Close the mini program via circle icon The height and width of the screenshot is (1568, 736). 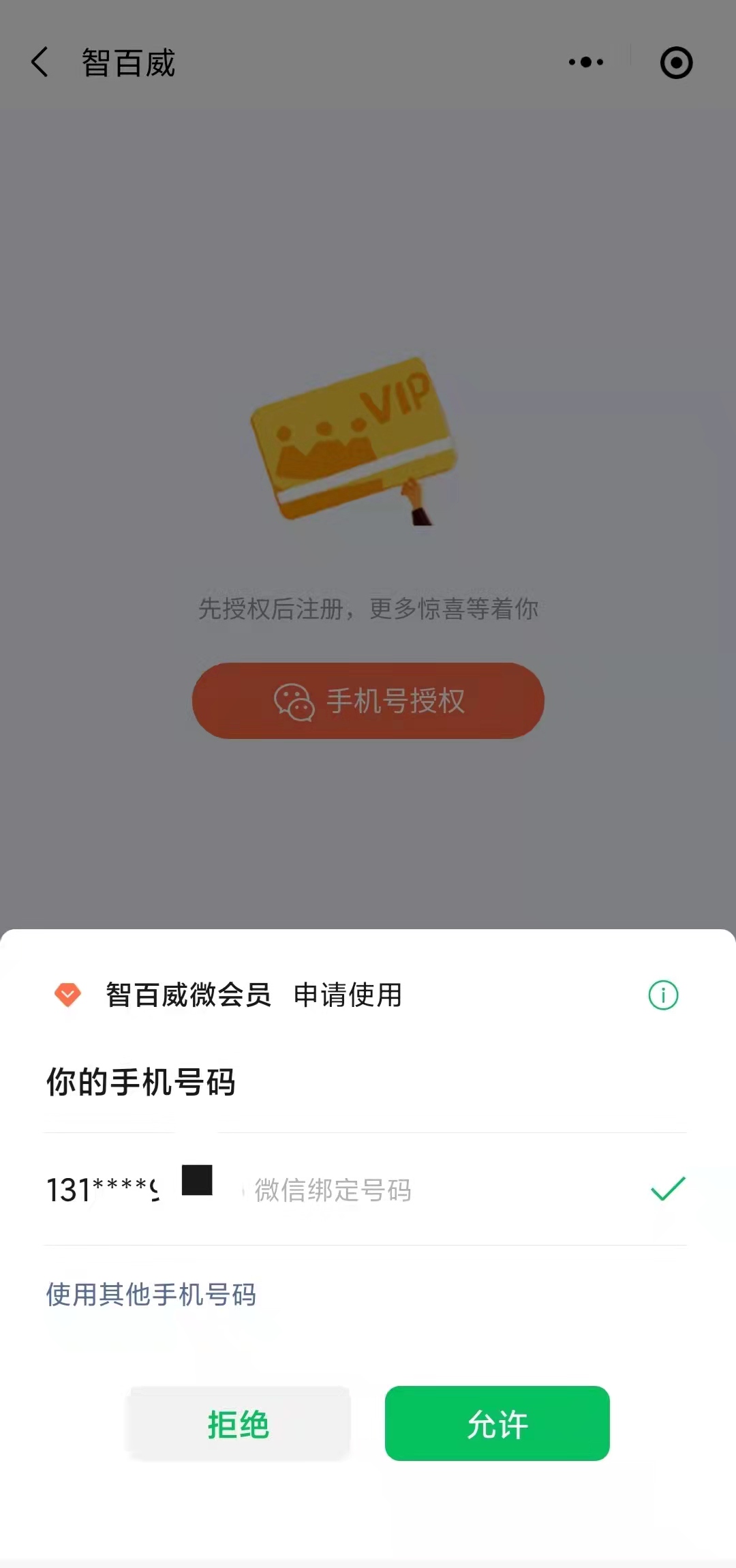pos(676,63)
